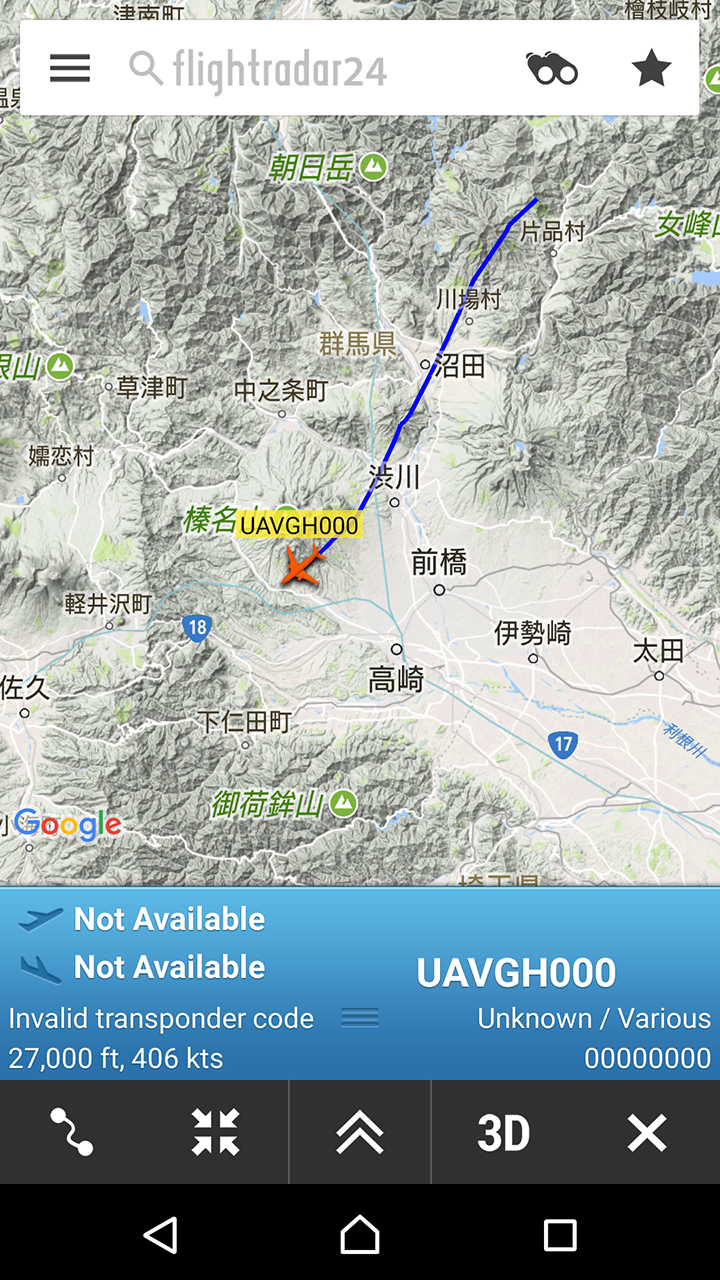
Task: Expand flight details with the double chevron
Action: pos(360,1133)
